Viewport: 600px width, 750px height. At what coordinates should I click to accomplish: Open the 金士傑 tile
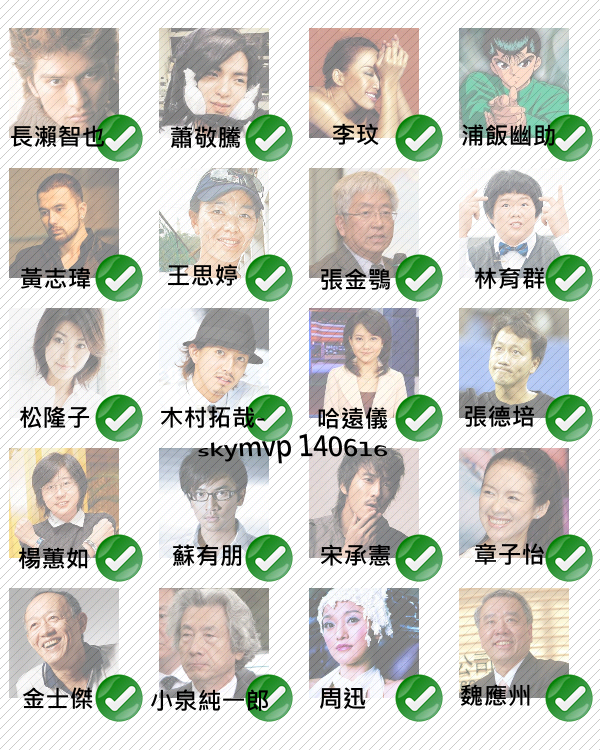(64, 643)
